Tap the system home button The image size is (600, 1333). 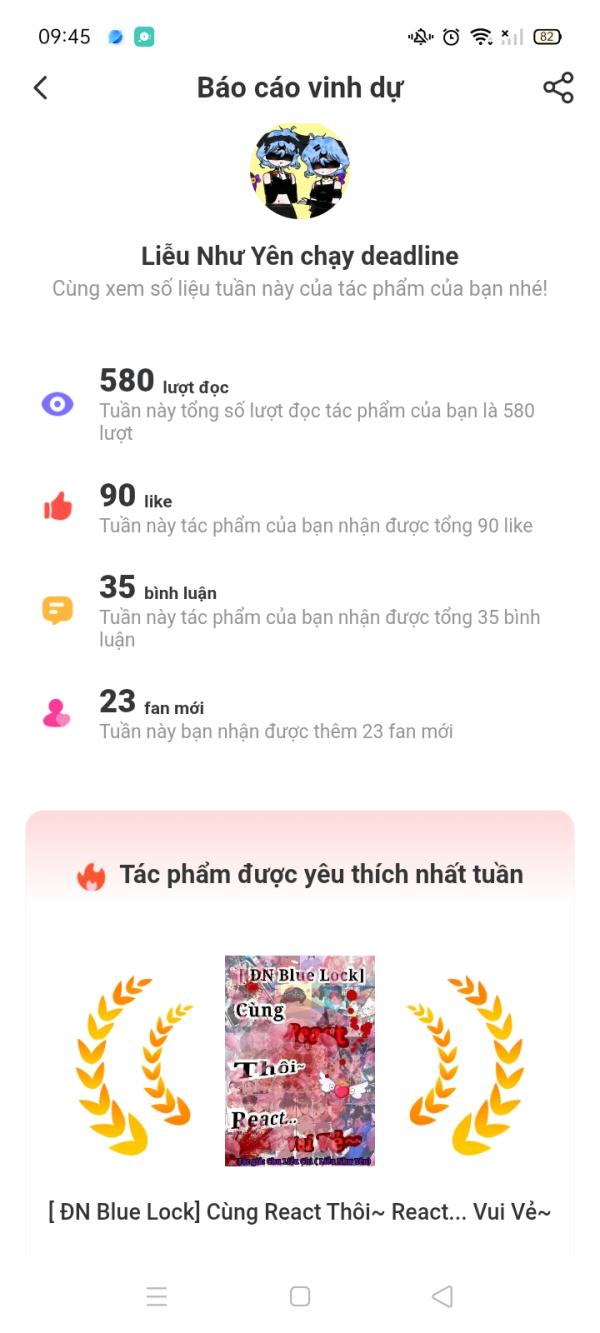tap(300, 1296)
